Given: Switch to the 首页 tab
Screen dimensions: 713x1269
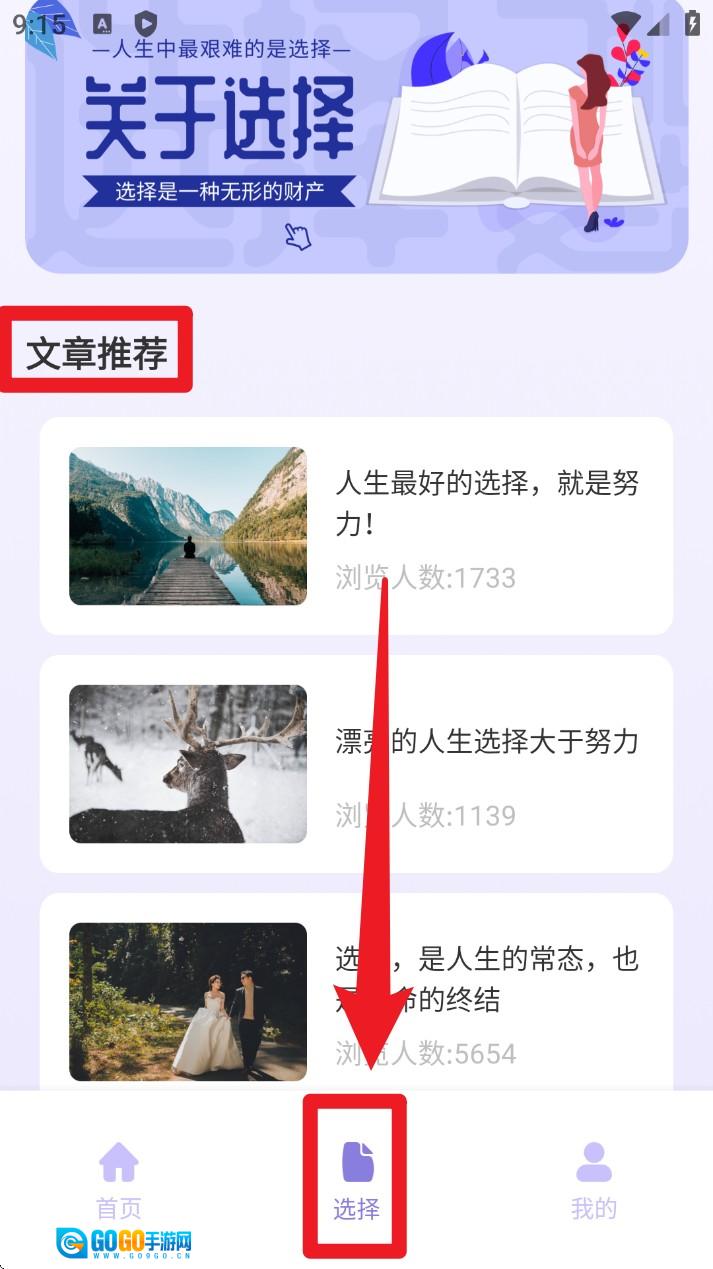Looking at the screenshot, I should click(x=118, y=1180).
